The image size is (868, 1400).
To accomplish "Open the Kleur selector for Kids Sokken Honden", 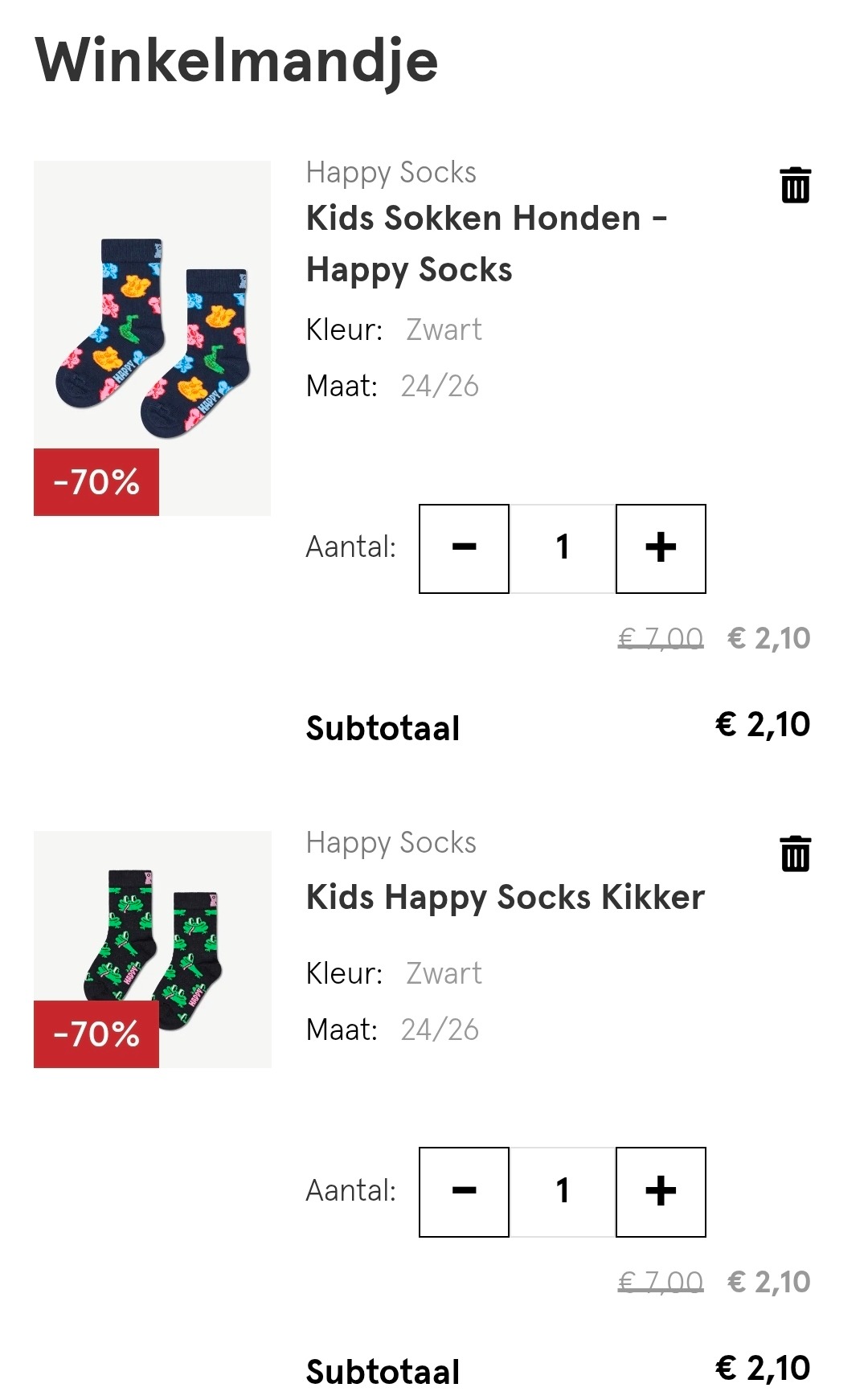I will click(x=342, y=330).
